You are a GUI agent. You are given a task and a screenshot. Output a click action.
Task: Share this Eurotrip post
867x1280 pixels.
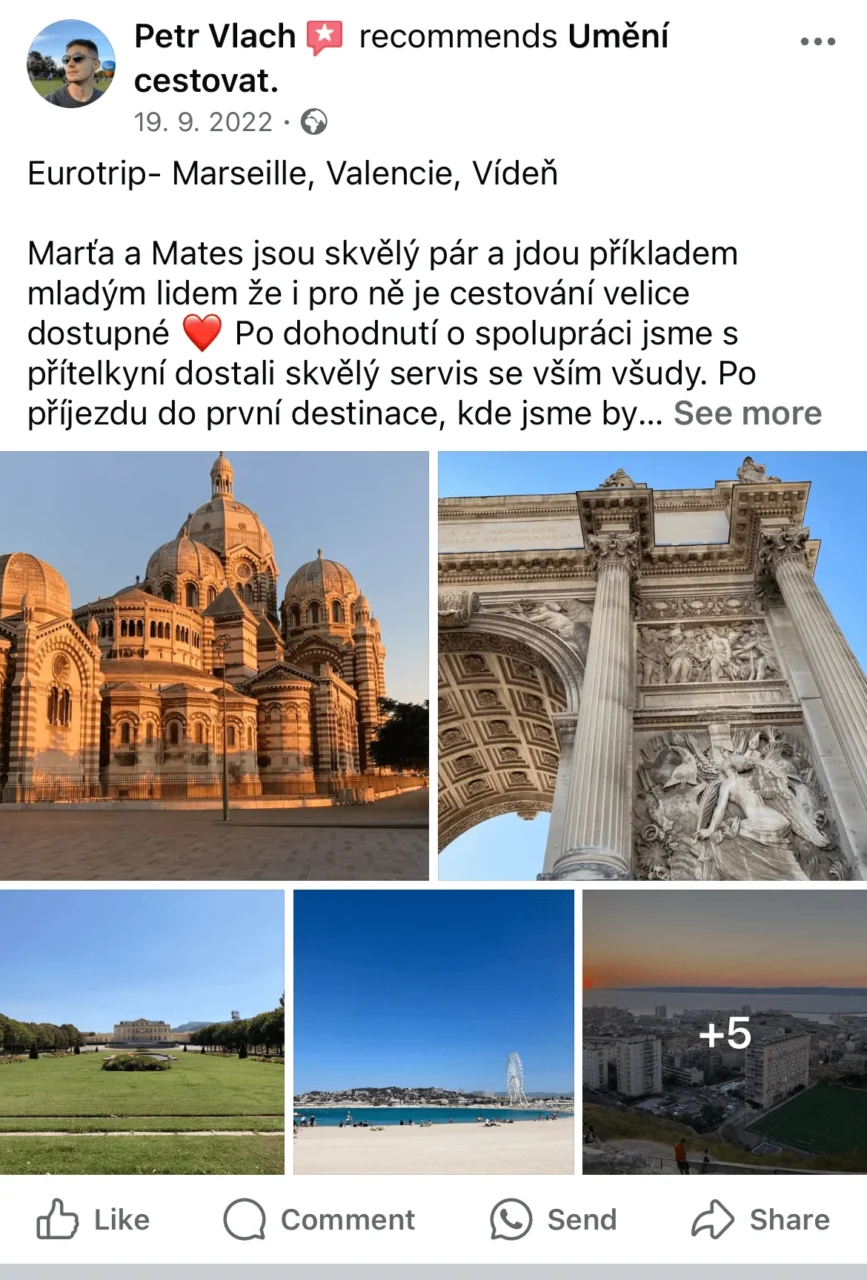coord(760,1220)
